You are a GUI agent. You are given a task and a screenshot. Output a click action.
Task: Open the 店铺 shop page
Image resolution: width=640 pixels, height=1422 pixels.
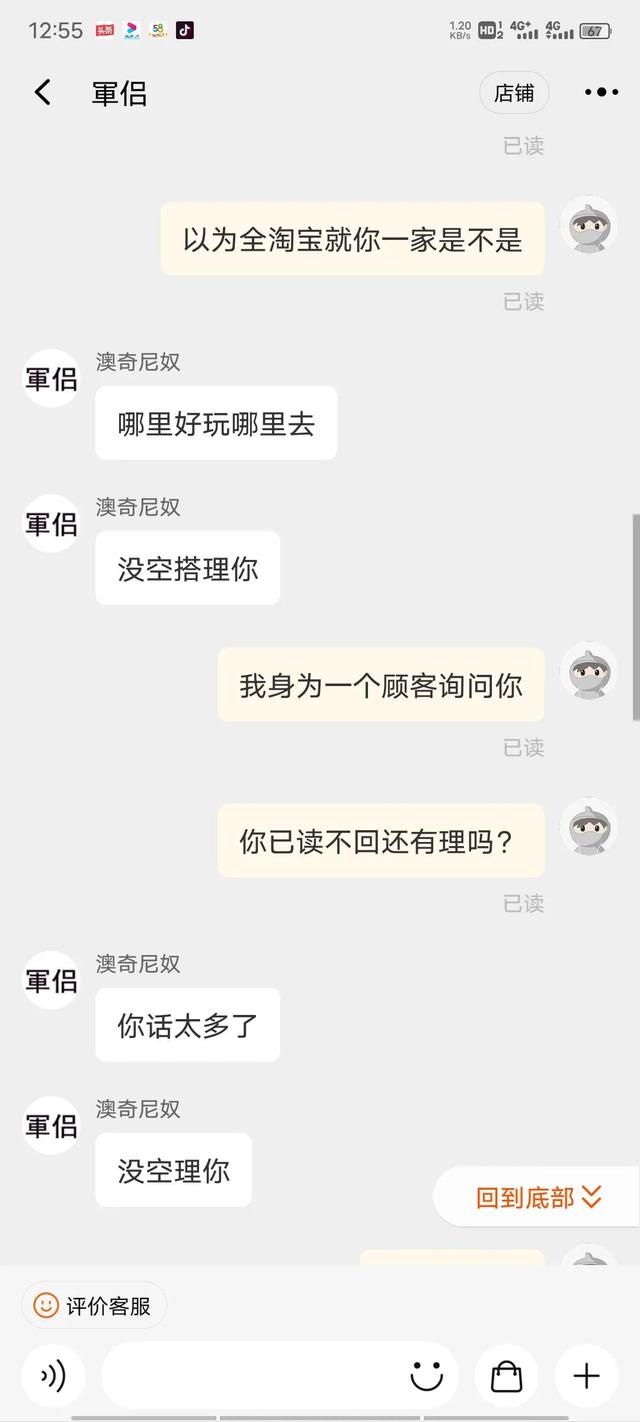[514, 93]
